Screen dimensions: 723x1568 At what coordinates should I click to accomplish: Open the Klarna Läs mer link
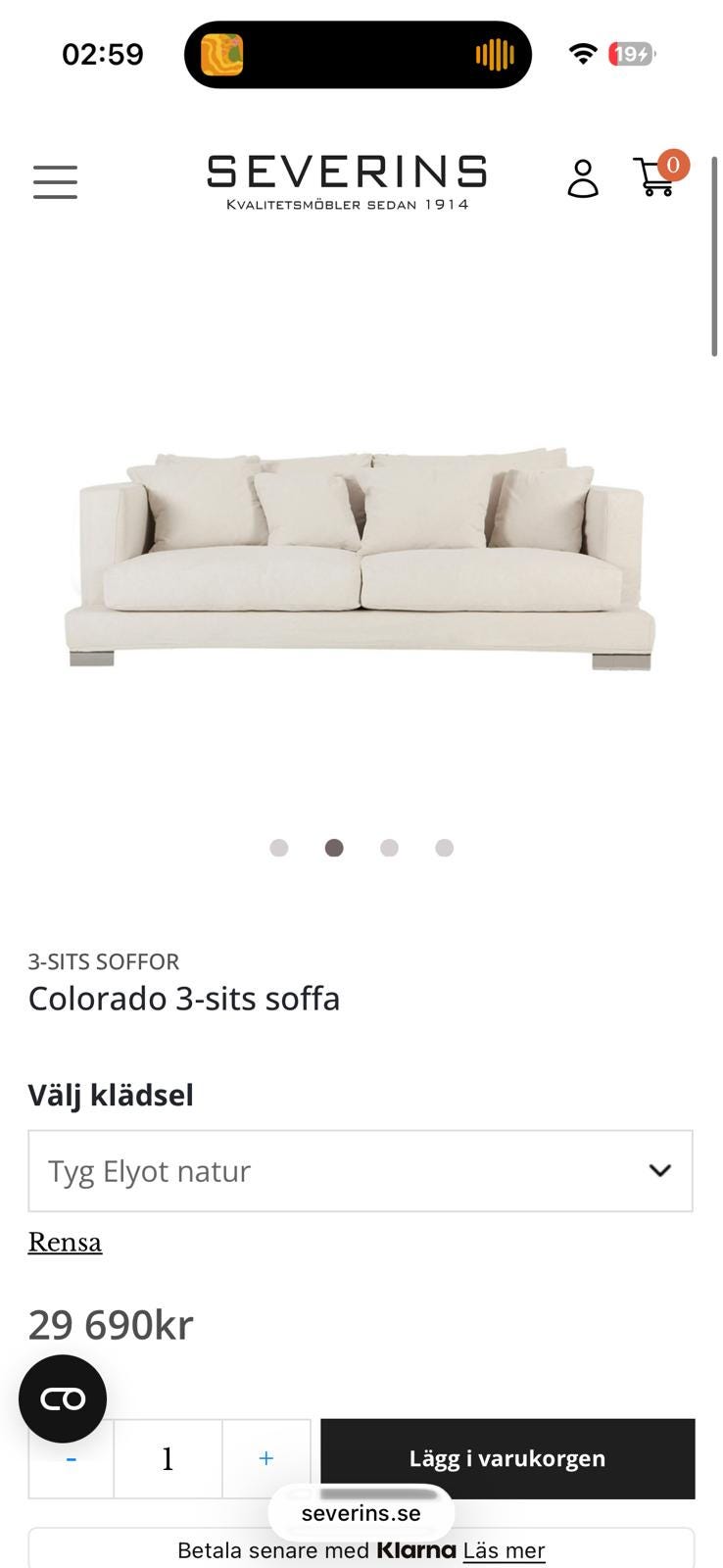pyautogui.click(x=504, y=1550)
